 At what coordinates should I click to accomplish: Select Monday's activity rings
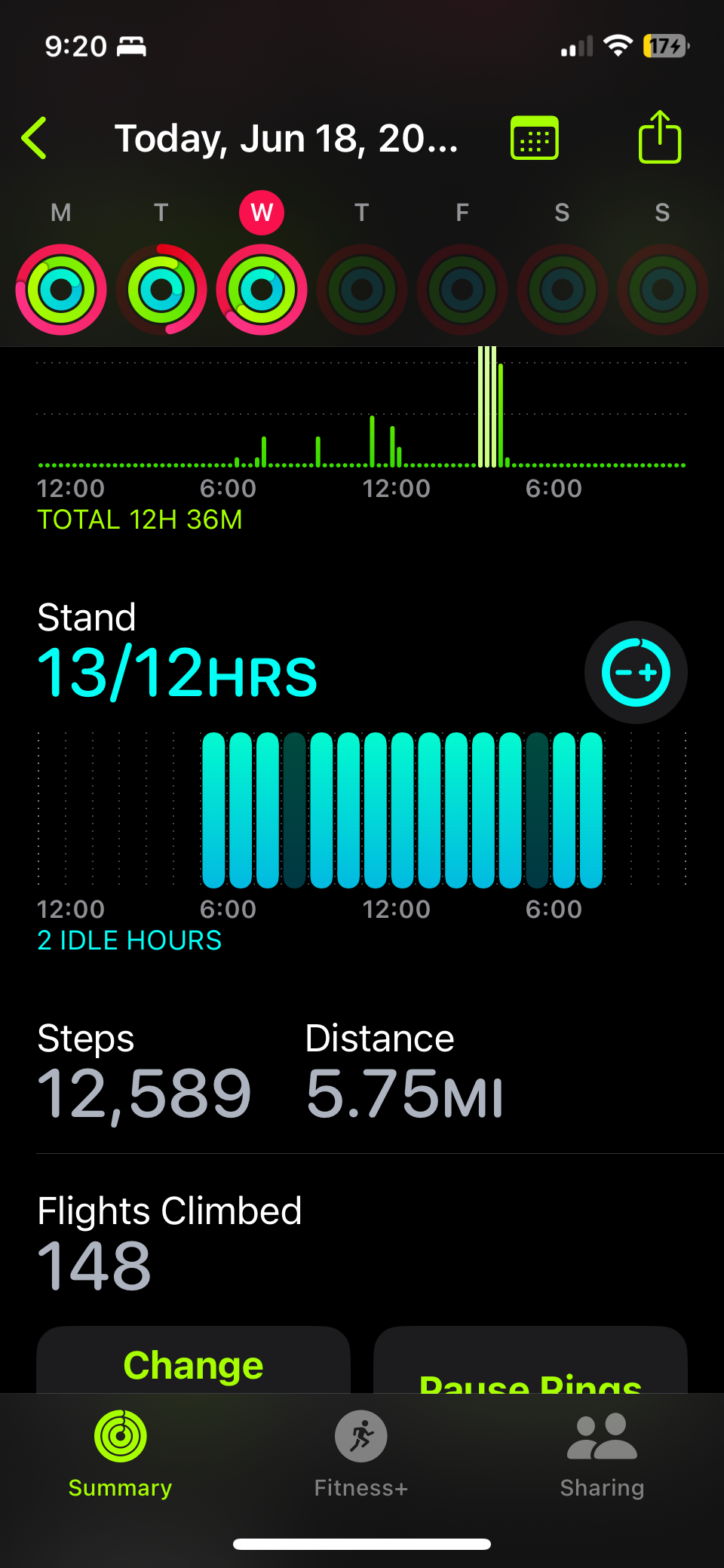pyautogui.click(x=61, y=290)
